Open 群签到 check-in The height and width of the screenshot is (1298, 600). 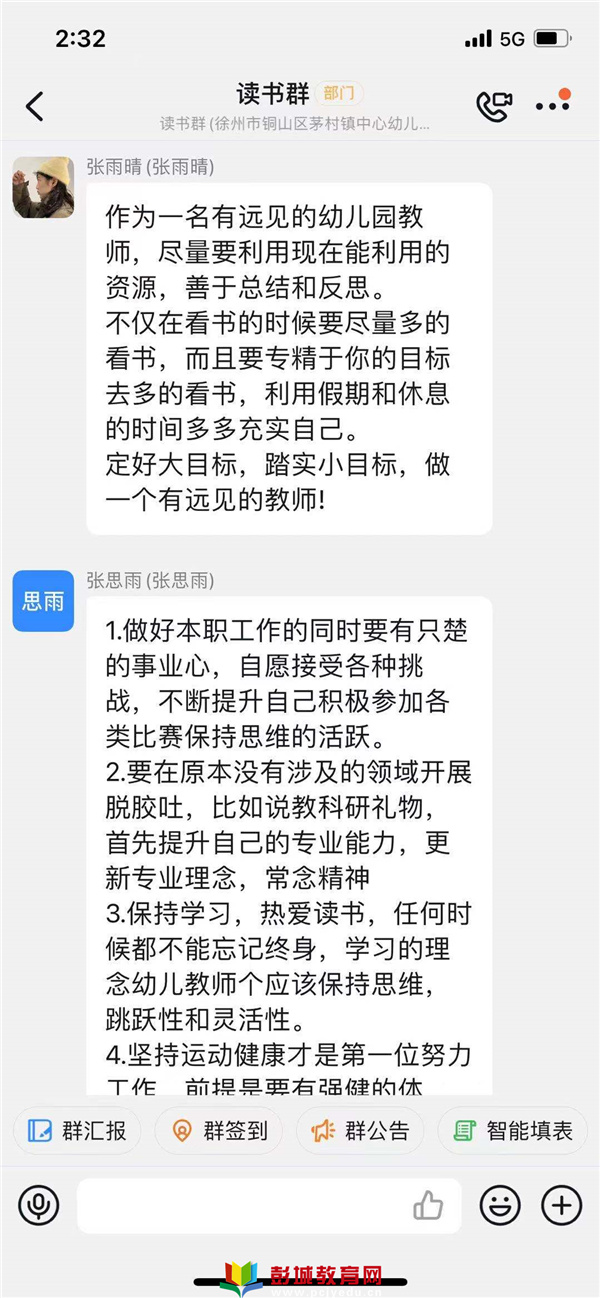click(219, 1131)
